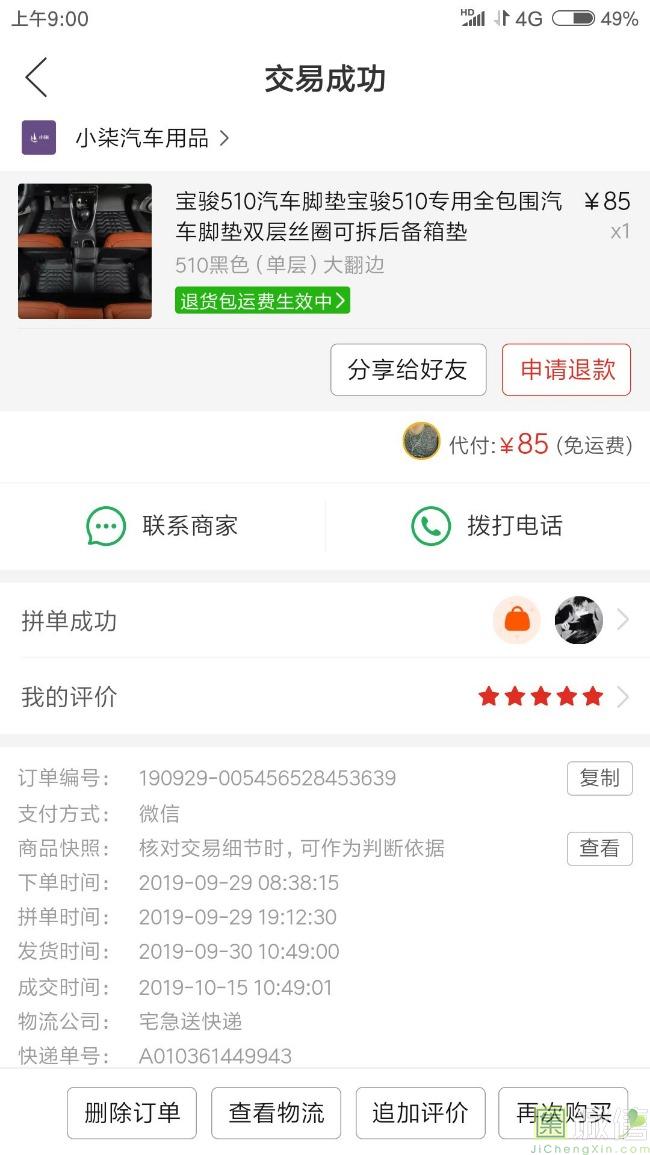The image size is (650, 1155).
Task: Open 我的评价 five-star review
Action: tap(325, 697)
